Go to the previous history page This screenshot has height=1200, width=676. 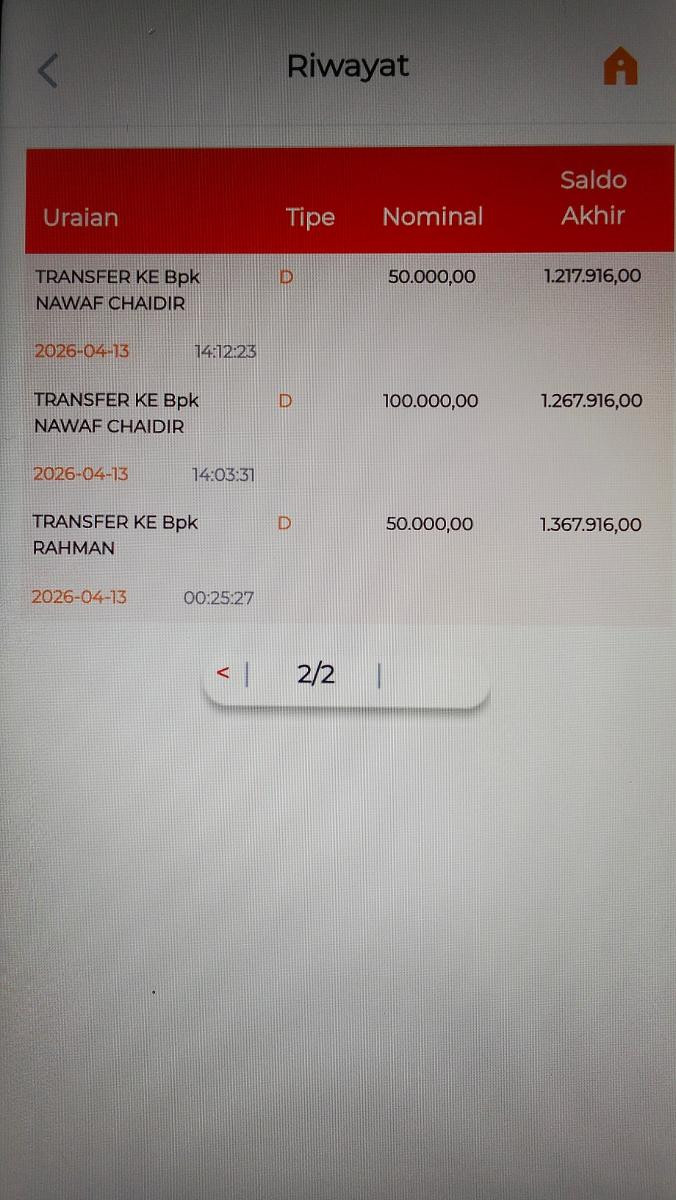point(223,673)
